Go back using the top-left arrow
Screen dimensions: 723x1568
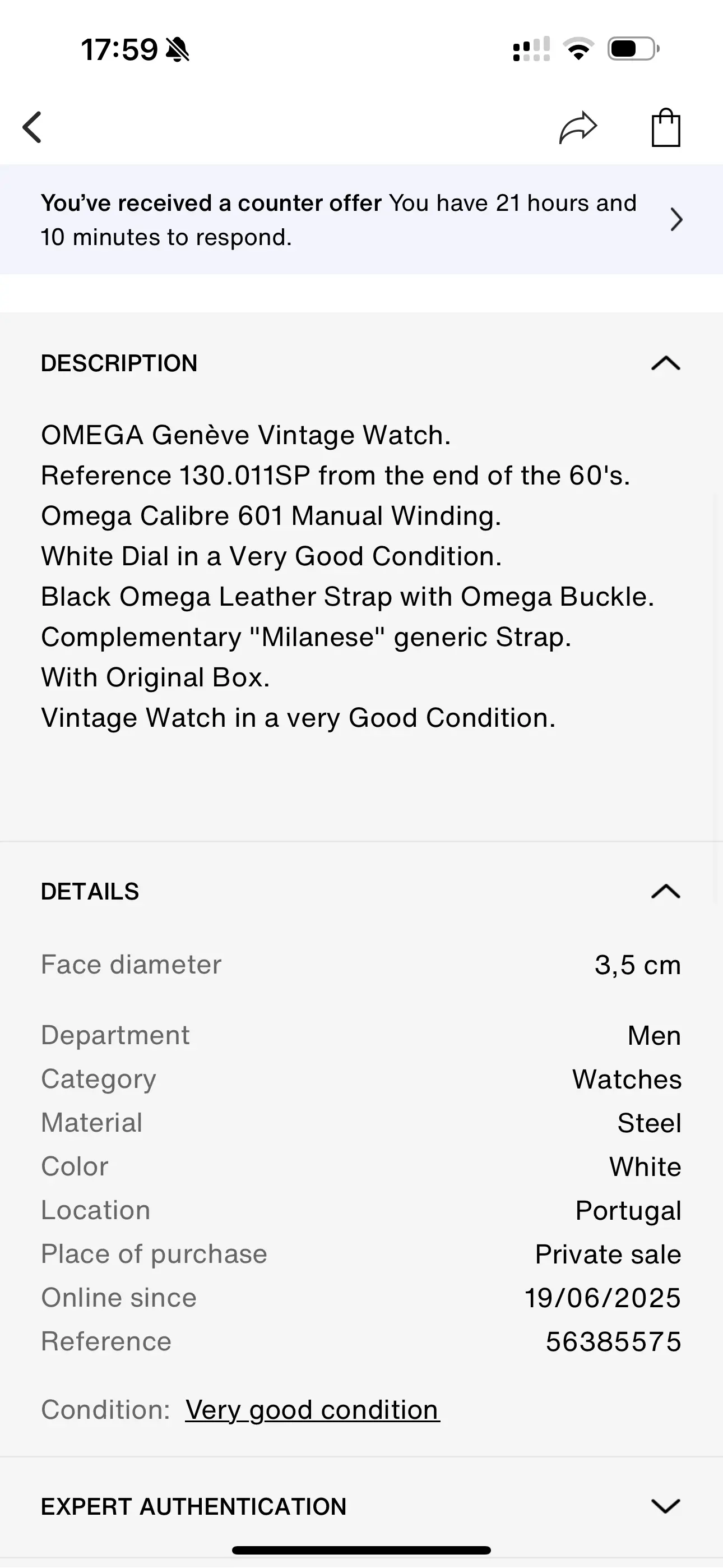point(33,127)
